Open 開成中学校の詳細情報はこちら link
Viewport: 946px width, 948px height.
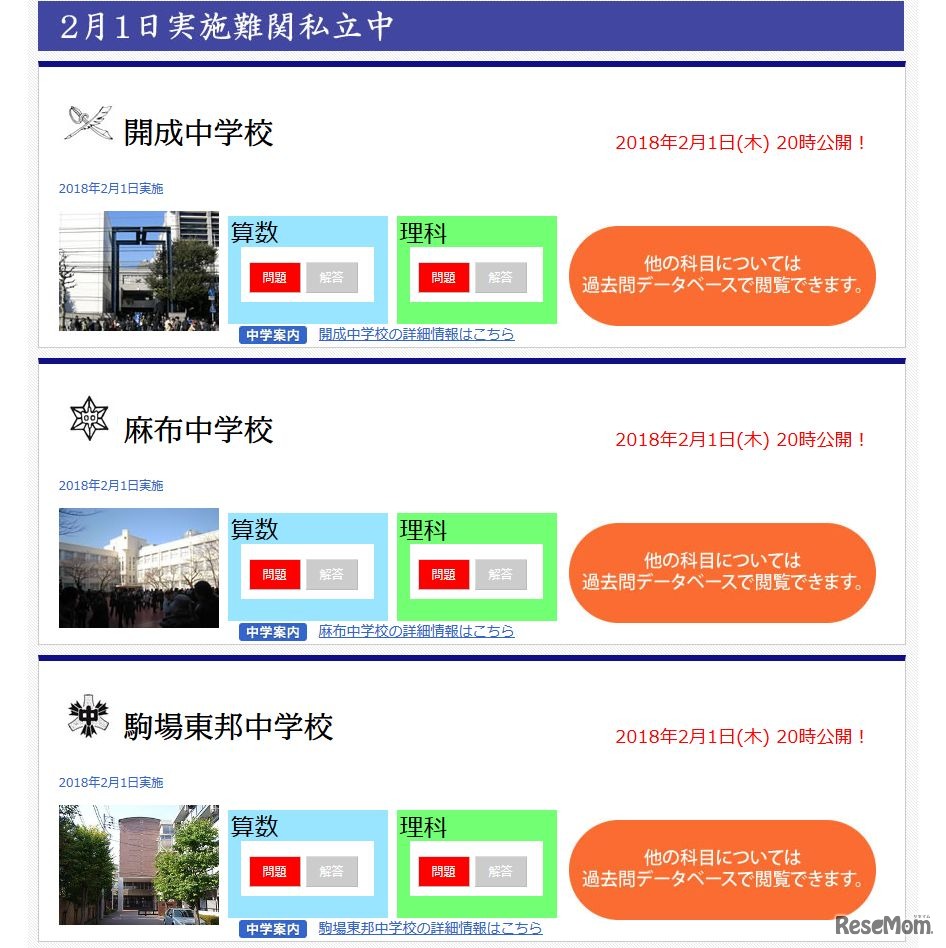click(416, 334)
